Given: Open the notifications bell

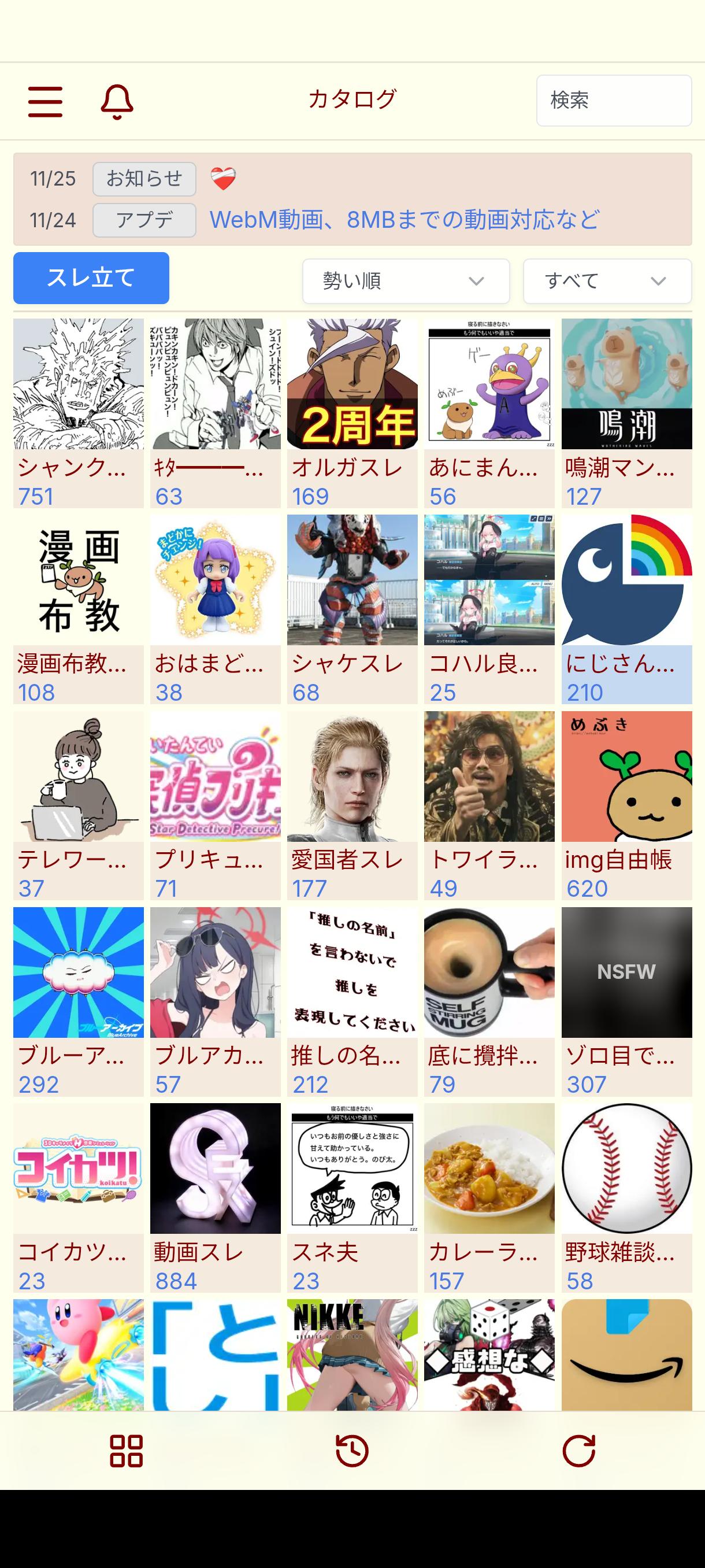Looking at the screenshot, I should click(117, 101).
